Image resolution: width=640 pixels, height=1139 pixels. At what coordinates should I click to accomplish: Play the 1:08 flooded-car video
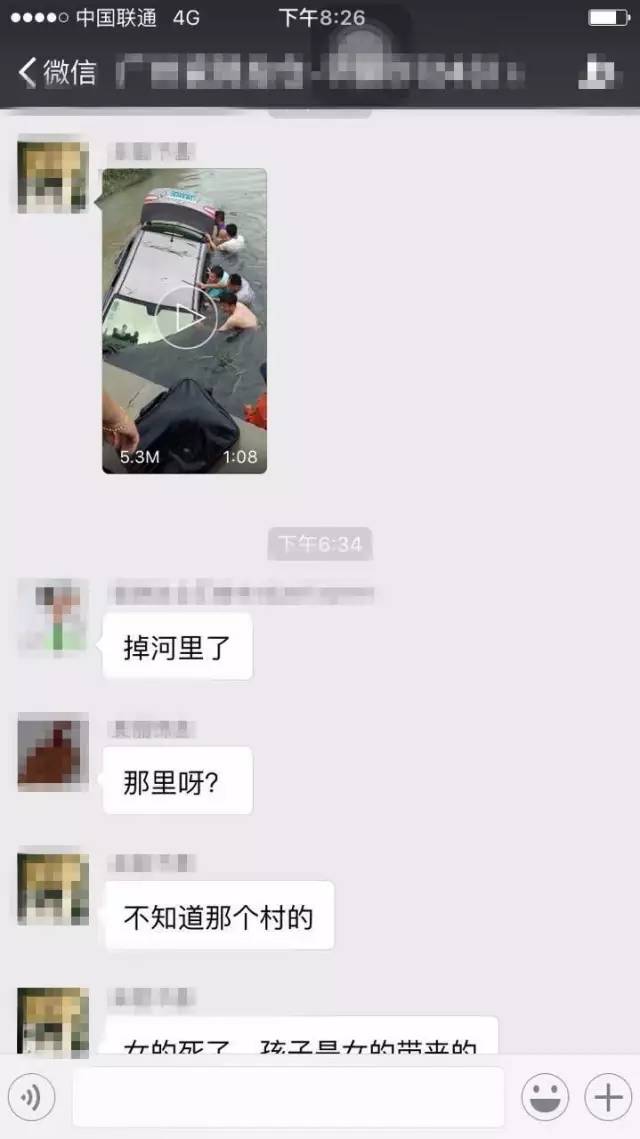click(186, 319)
